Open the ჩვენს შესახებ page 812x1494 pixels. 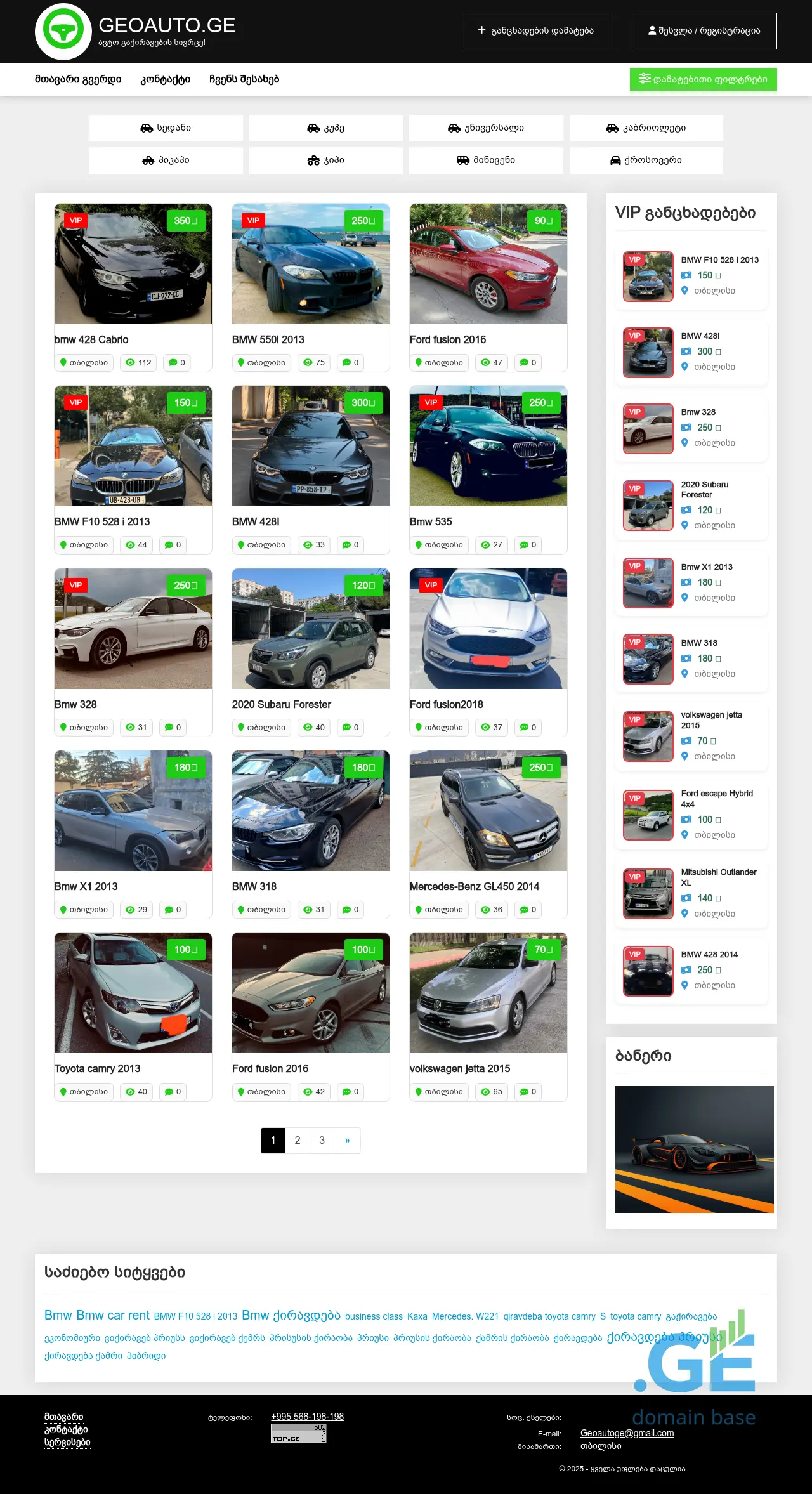click(244, 79)
